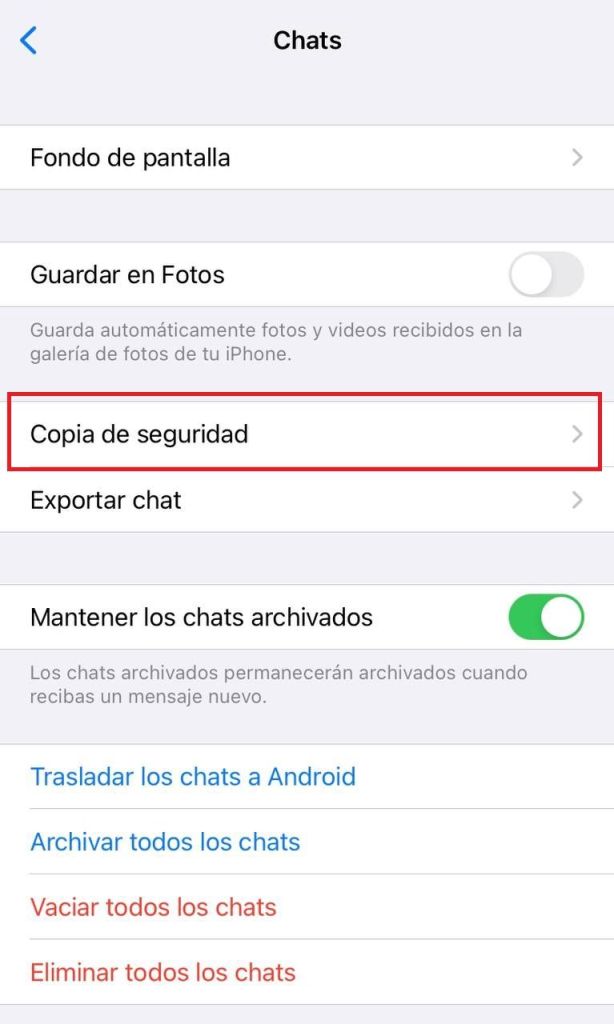Screen dimensions: 614x1024
Task: Enable the Guardar en Fotos switch
Action: 545,275
